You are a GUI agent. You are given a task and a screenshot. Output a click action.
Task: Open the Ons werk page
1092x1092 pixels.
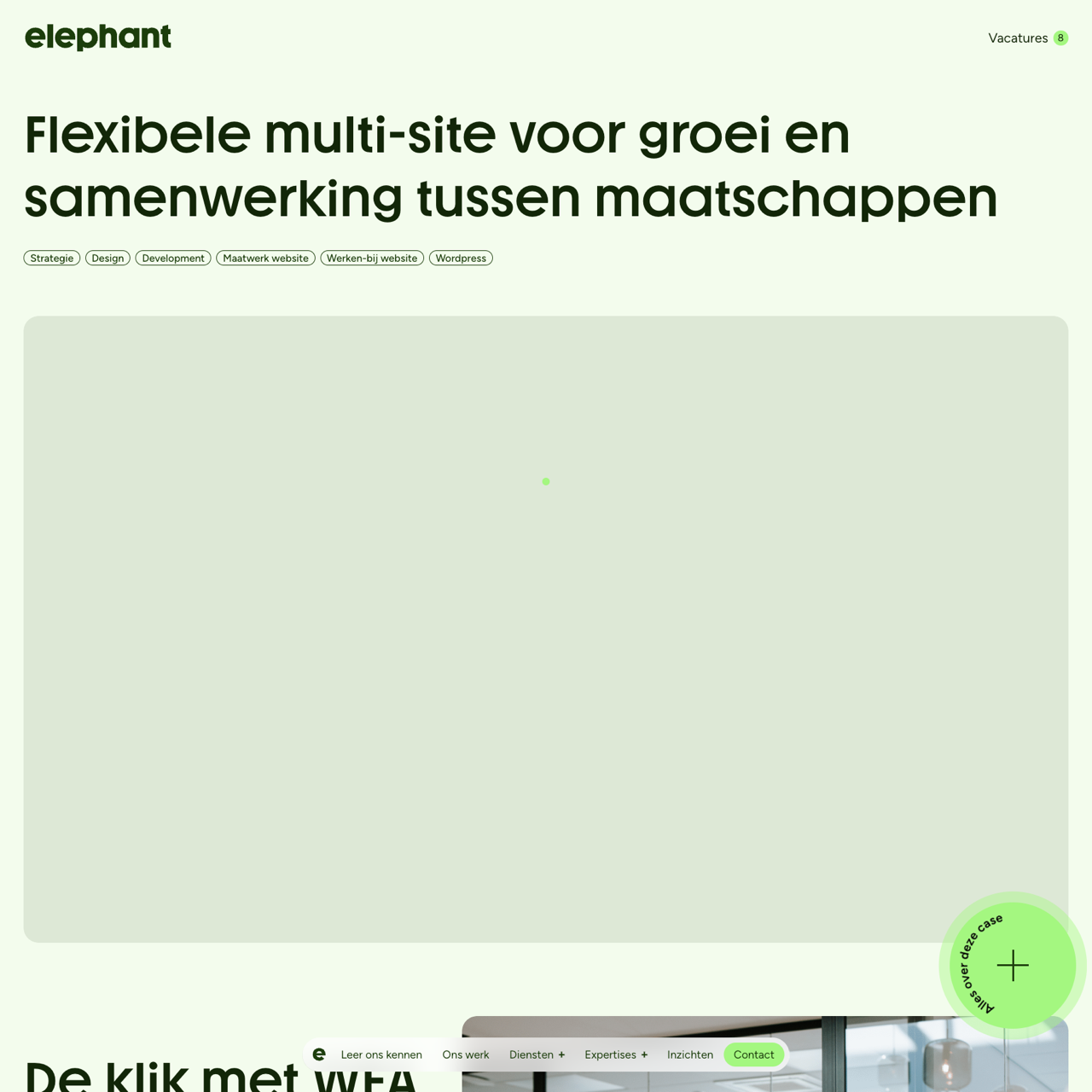[466, 1054]
